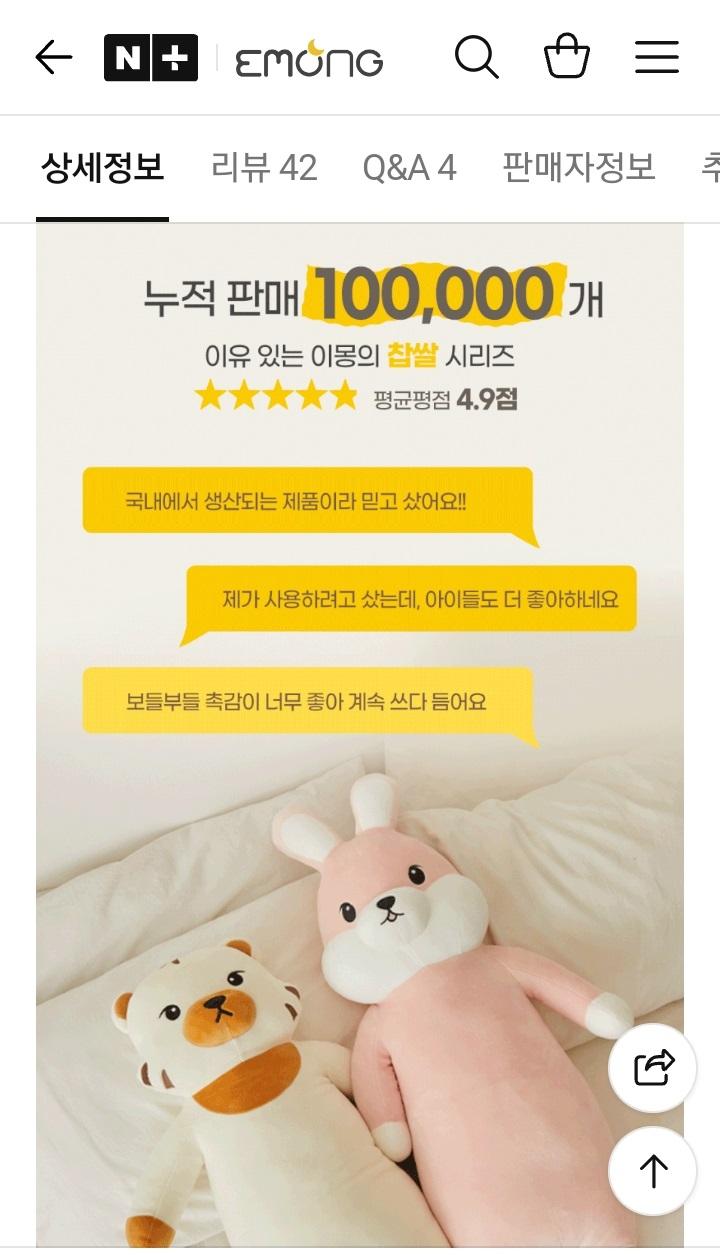Switch to the 판매자정보 tab
Screen dimensions: 720x1256
click(x=579, y=168)
